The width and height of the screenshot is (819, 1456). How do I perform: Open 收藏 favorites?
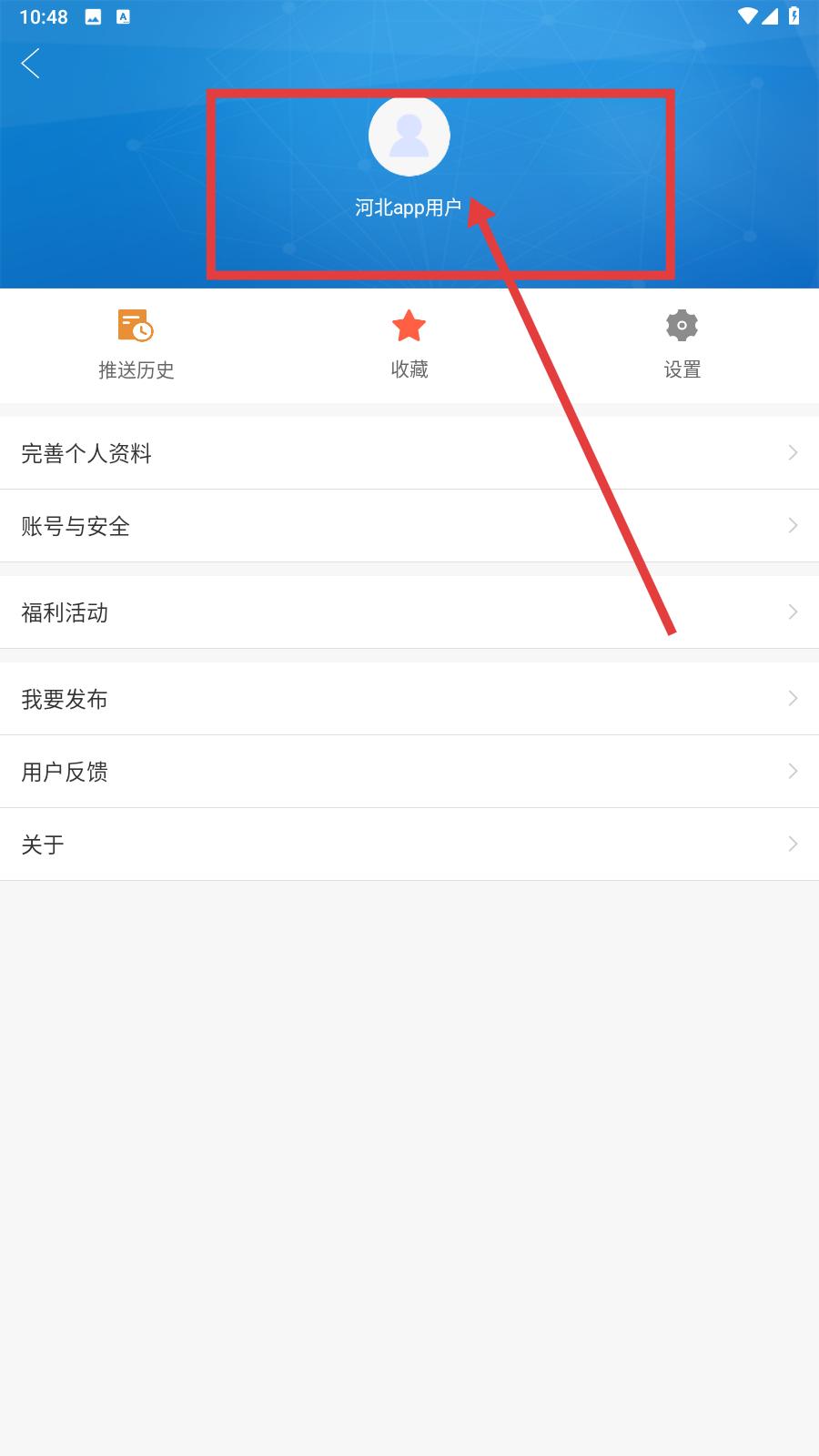(409, 345)
